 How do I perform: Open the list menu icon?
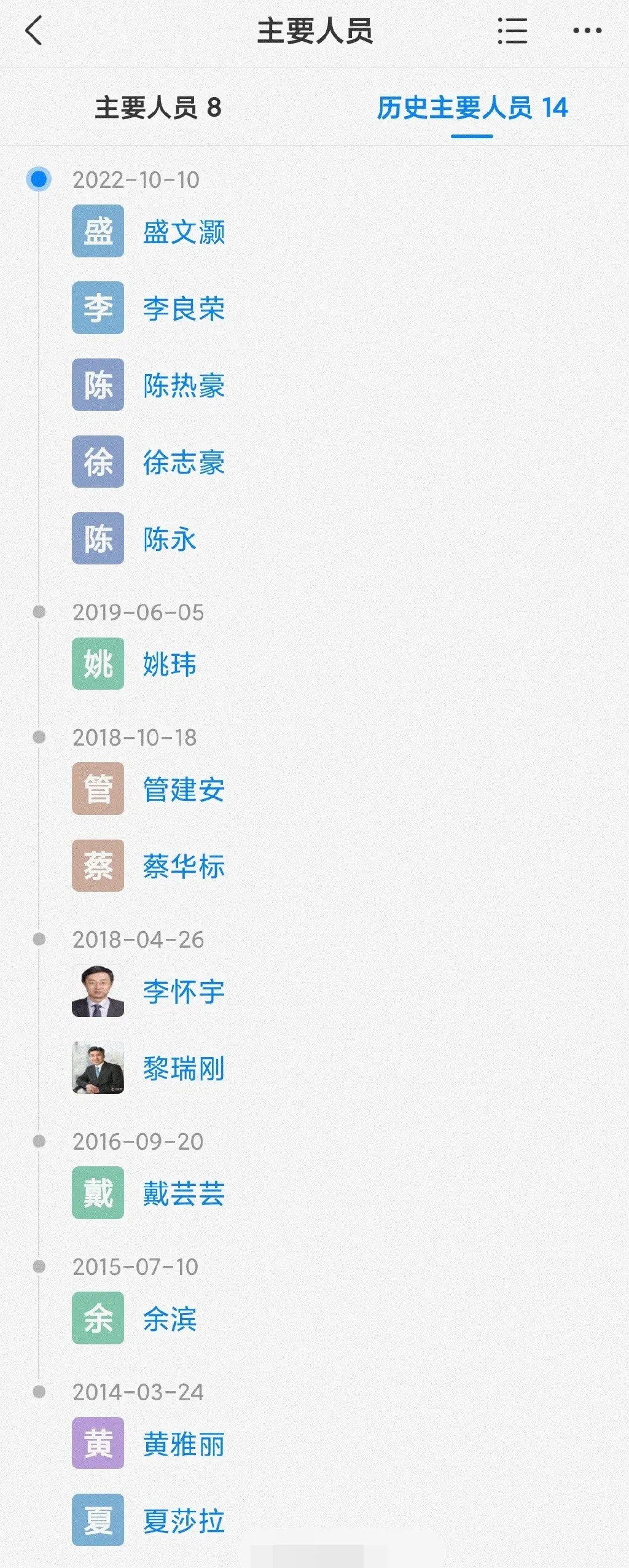click(x=512, y=31)
